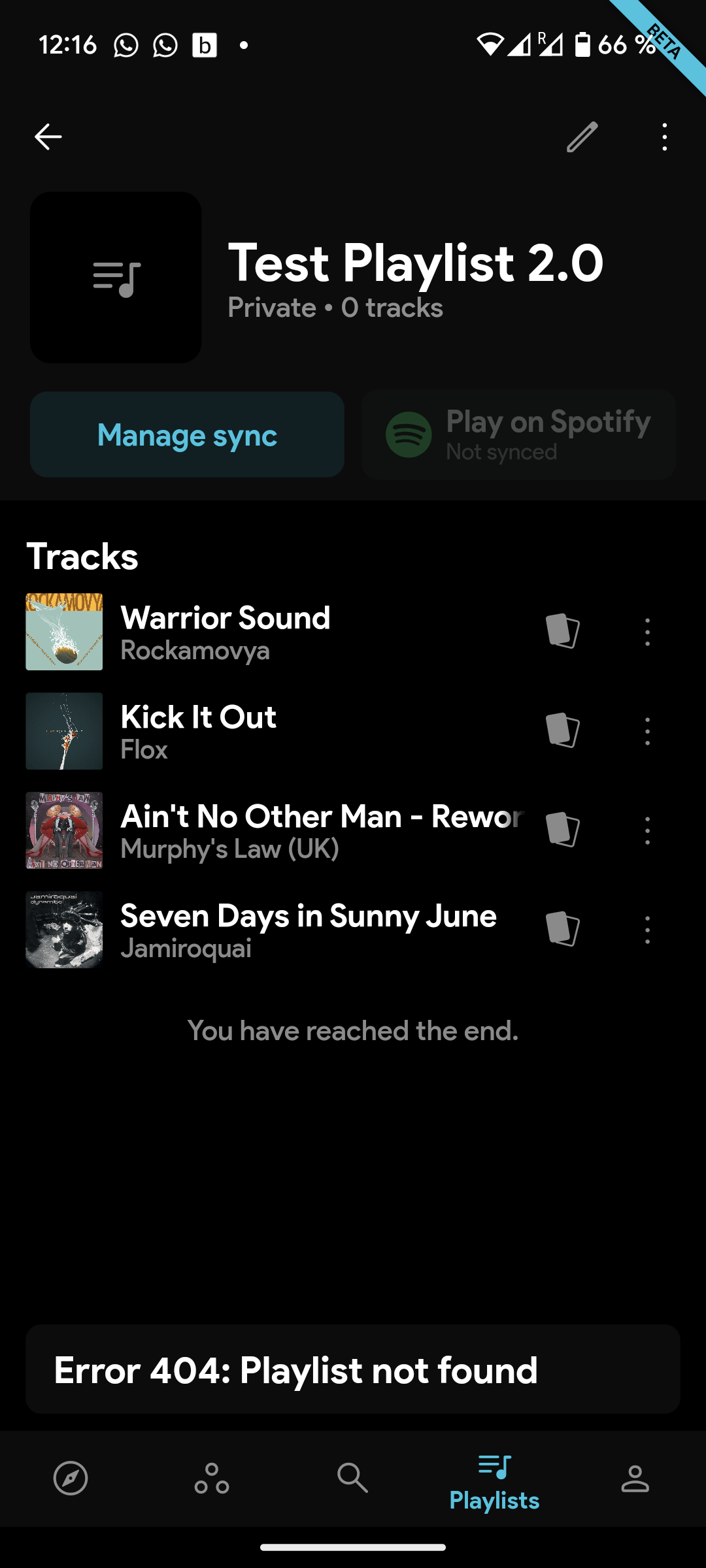The width and height of the screenshot is (706, 1568).
Task: Open more options for Kick It Out
Action: 647,731
